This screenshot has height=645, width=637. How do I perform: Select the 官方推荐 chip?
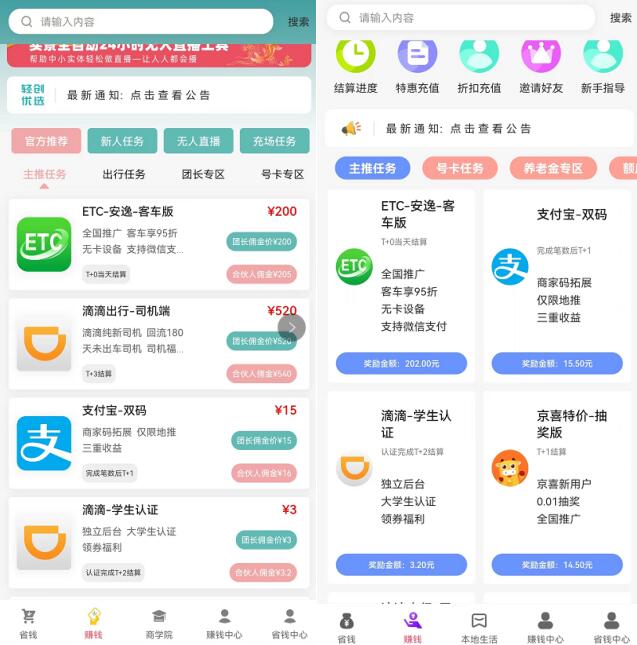(46, 141)
